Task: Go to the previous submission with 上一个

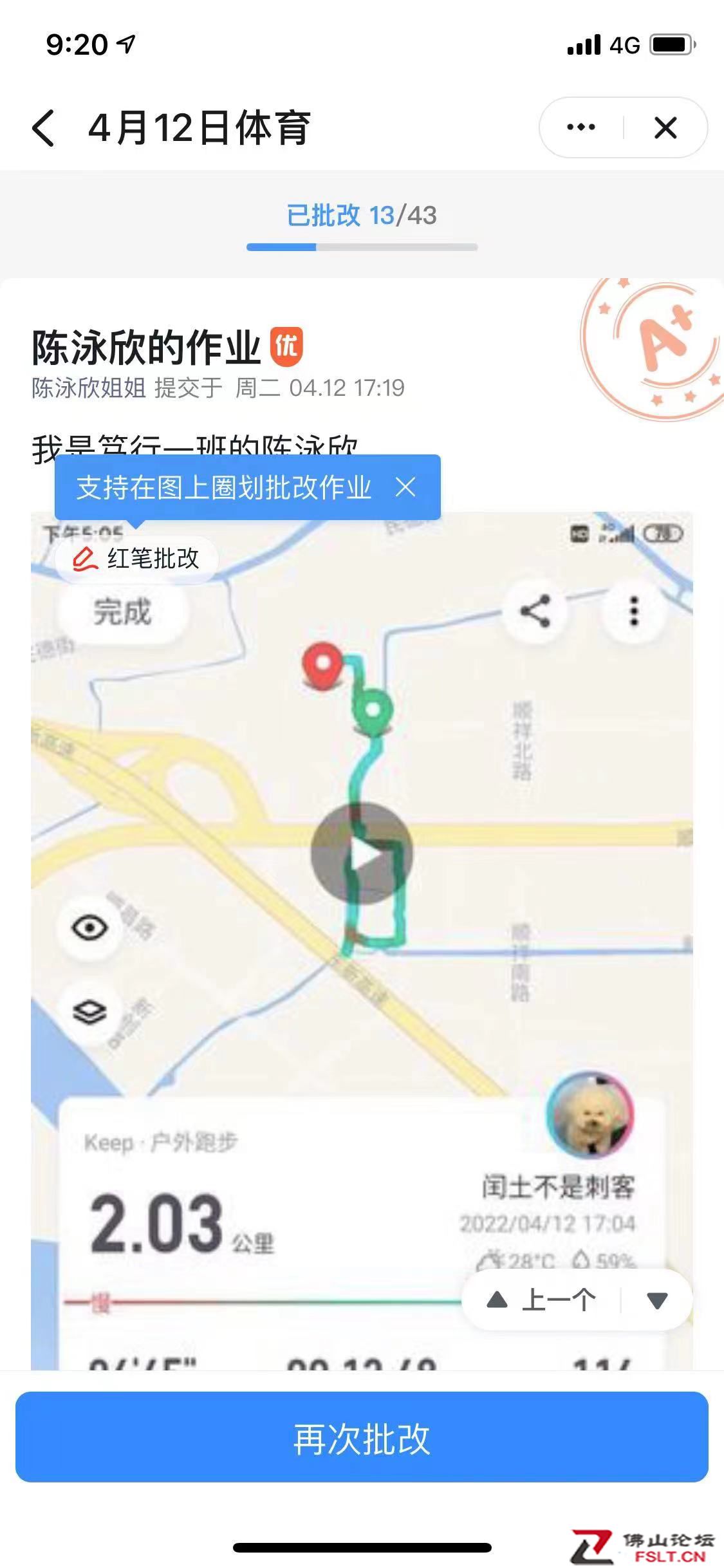Action: click(x=542, y=1300)
